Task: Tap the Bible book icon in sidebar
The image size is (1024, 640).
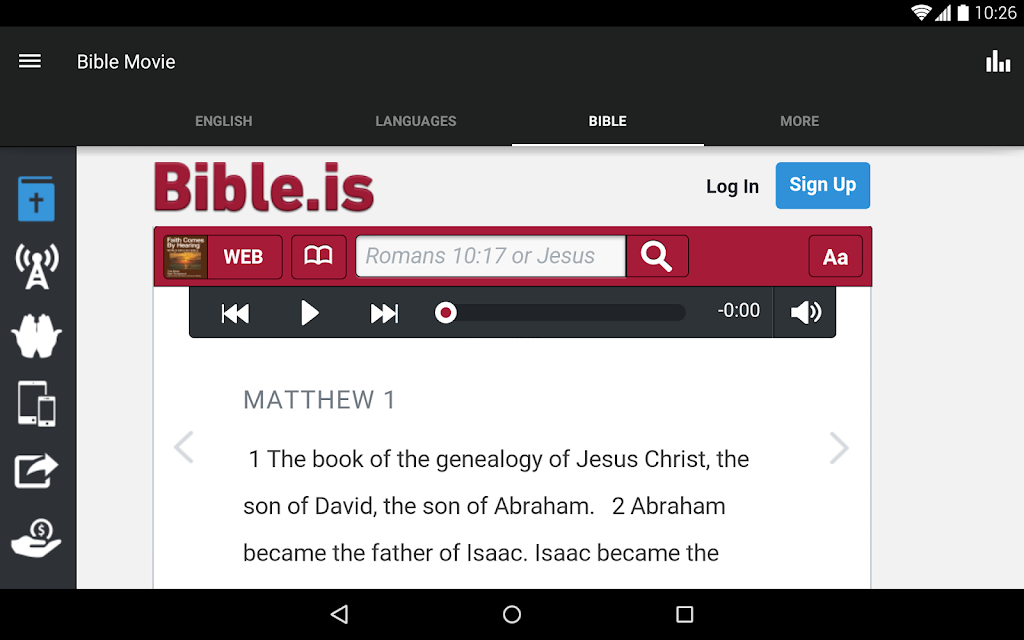Action: tap(36, 200)
